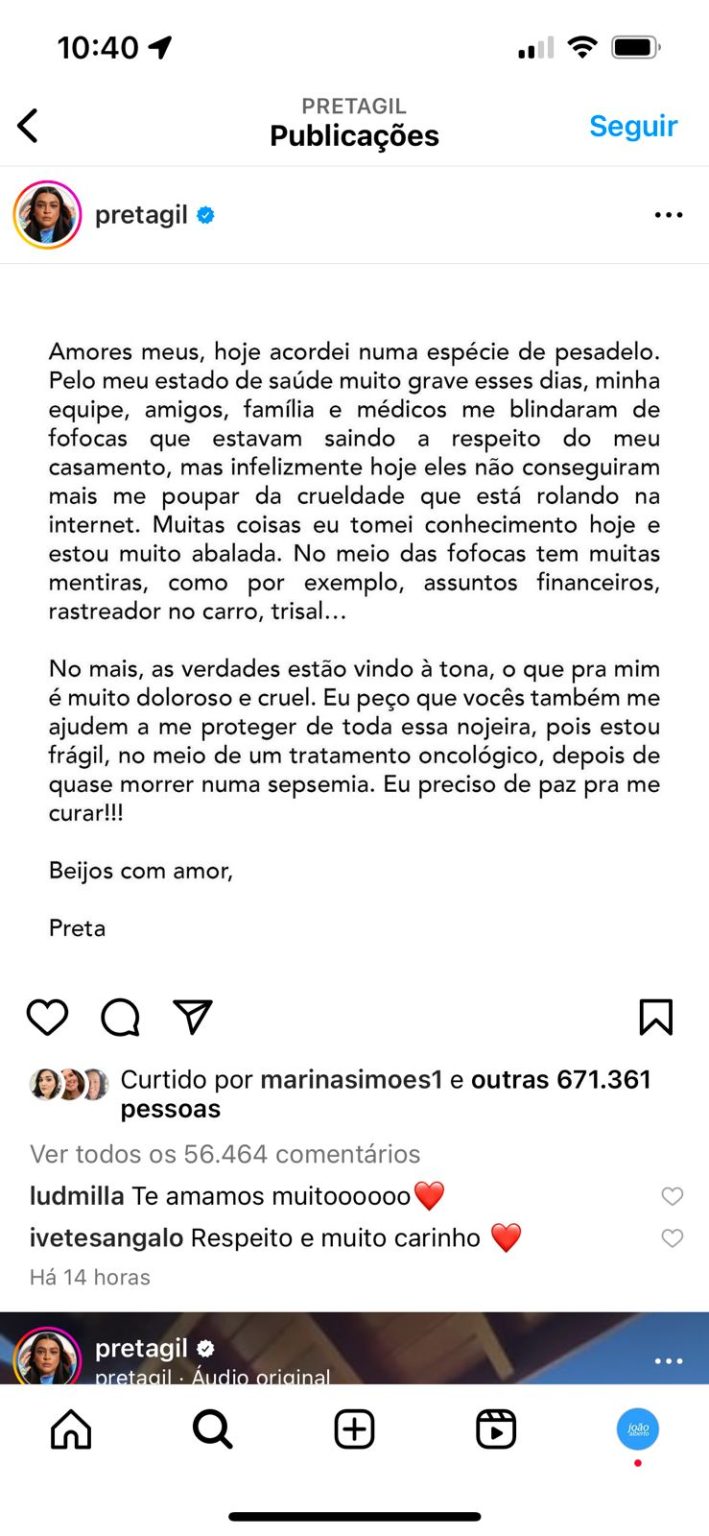Save the post with the bookmark icon
The width and height of the screenshot is (709, 1536).
[x=656, y=1017]
